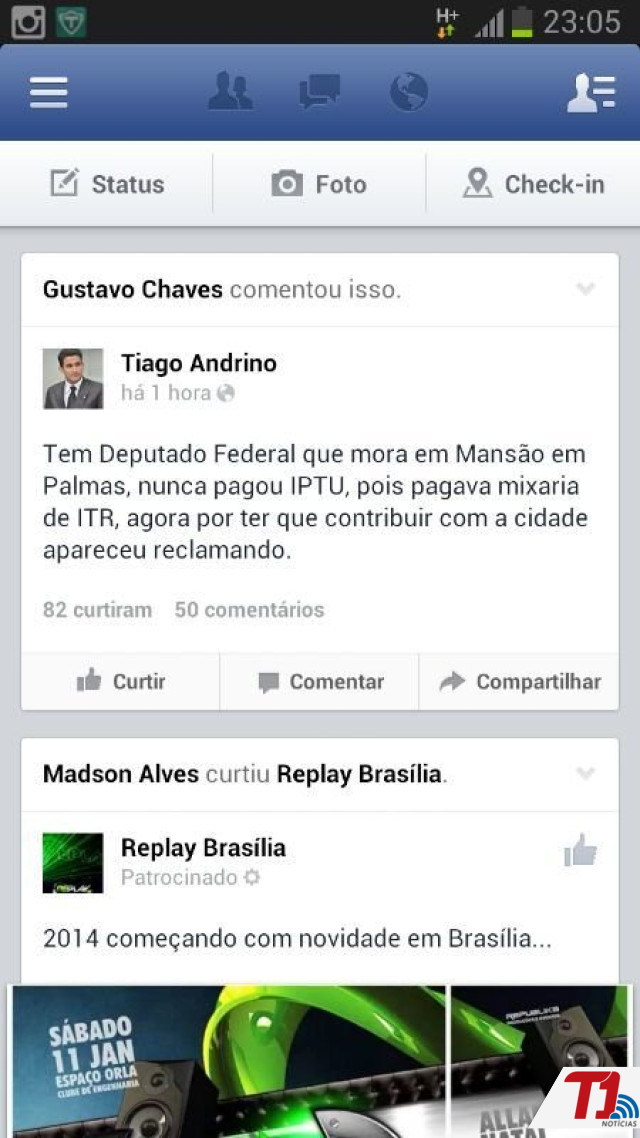Viewport: 640px width, 1138px height.
Task: Comentar on Tiago Andrino's post
Action: pos(319,681)
